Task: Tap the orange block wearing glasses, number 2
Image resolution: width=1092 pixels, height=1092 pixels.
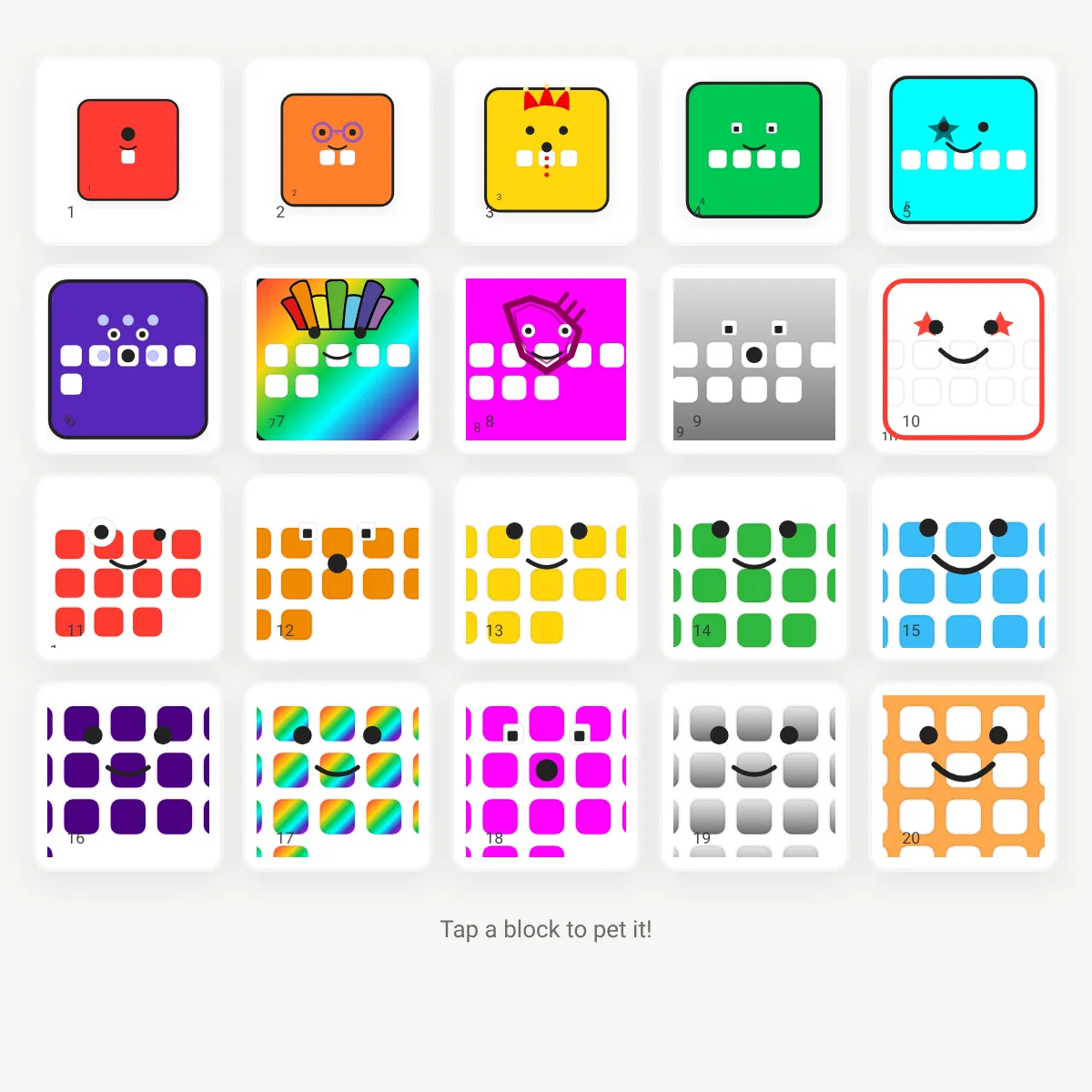Action: [x=338, y=150]
